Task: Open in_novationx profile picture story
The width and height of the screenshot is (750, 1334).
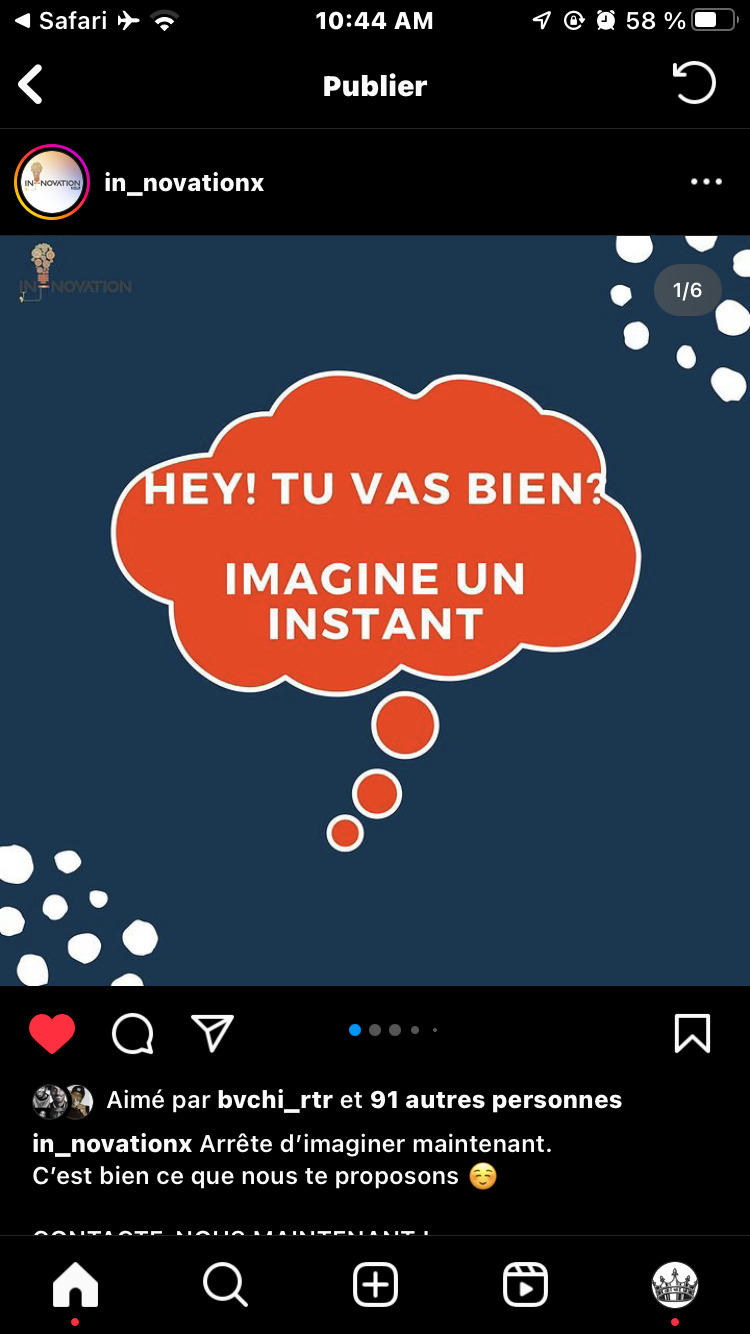Action: click(x=52, y=182)
